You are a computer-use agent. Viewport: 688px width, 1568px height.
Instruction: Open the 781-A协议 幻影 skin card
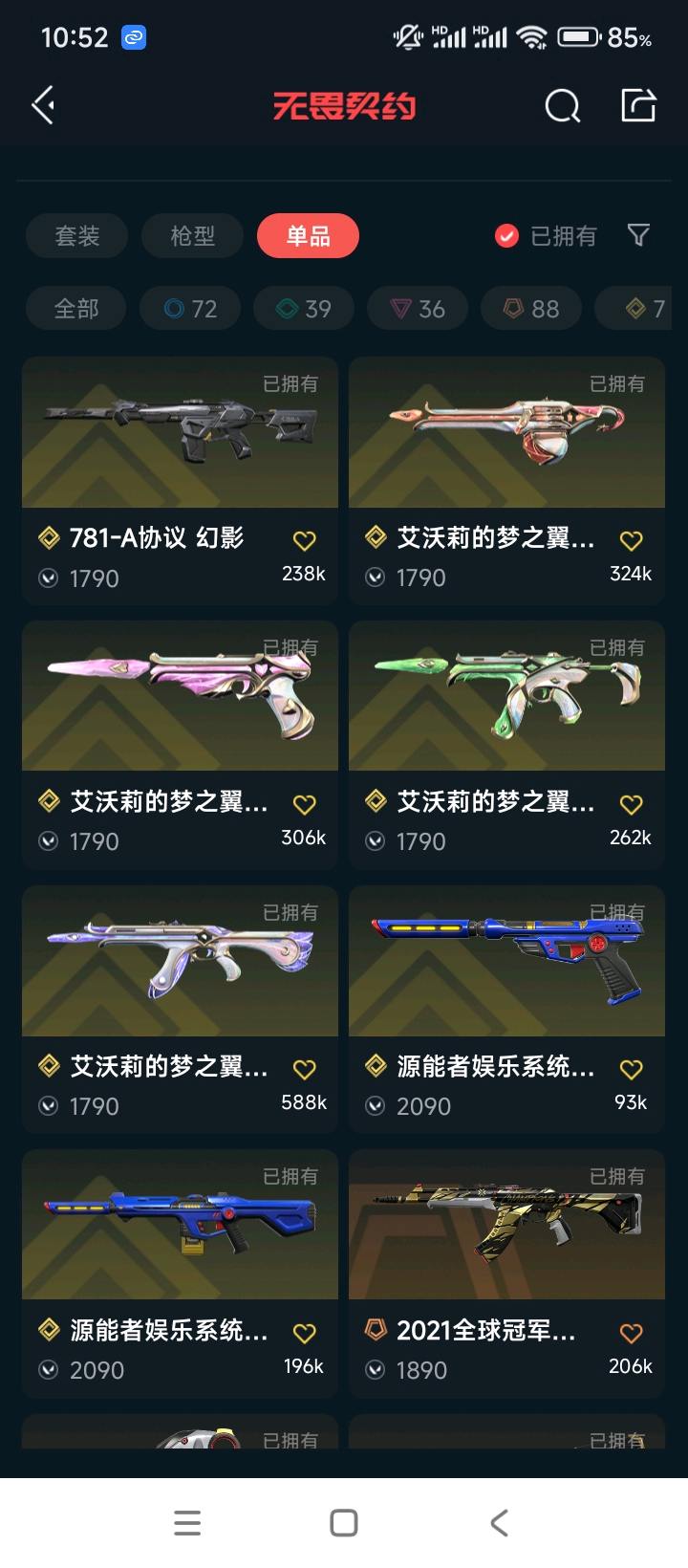pyautogui.click(x=180, y=480)
